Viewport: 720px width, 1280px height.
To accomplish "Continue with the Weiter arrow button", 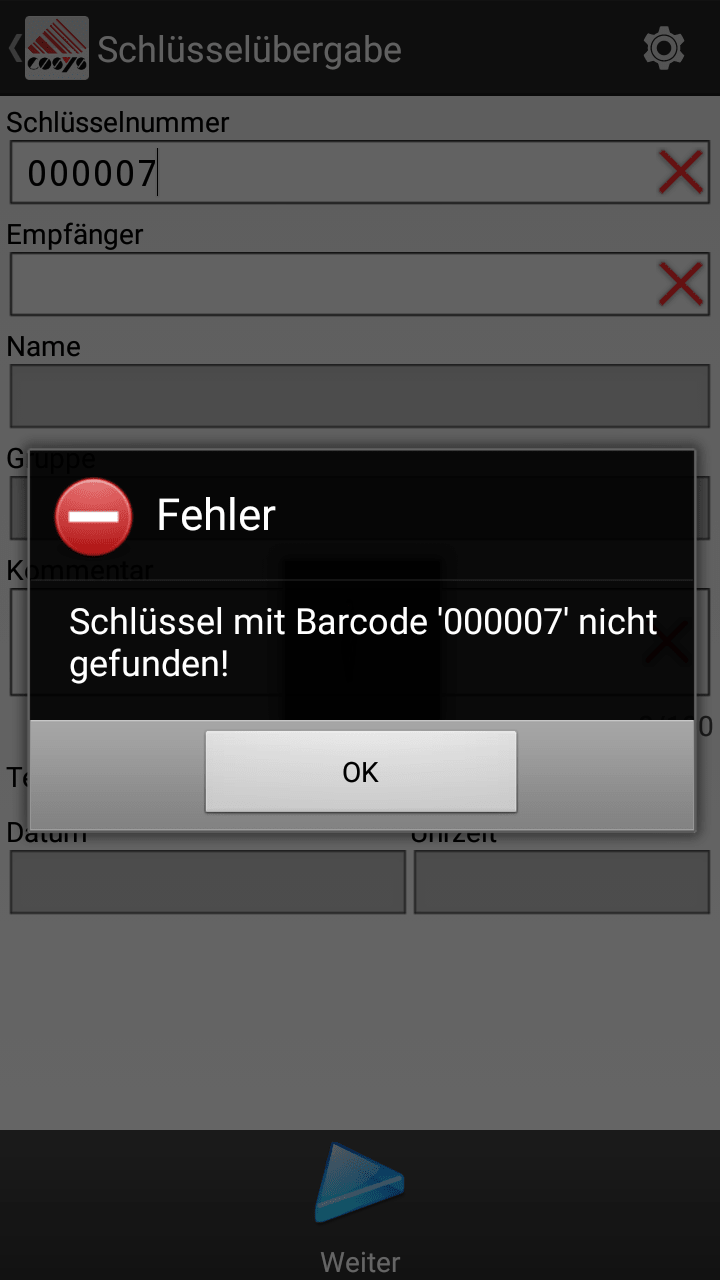I will (360, 1186).
